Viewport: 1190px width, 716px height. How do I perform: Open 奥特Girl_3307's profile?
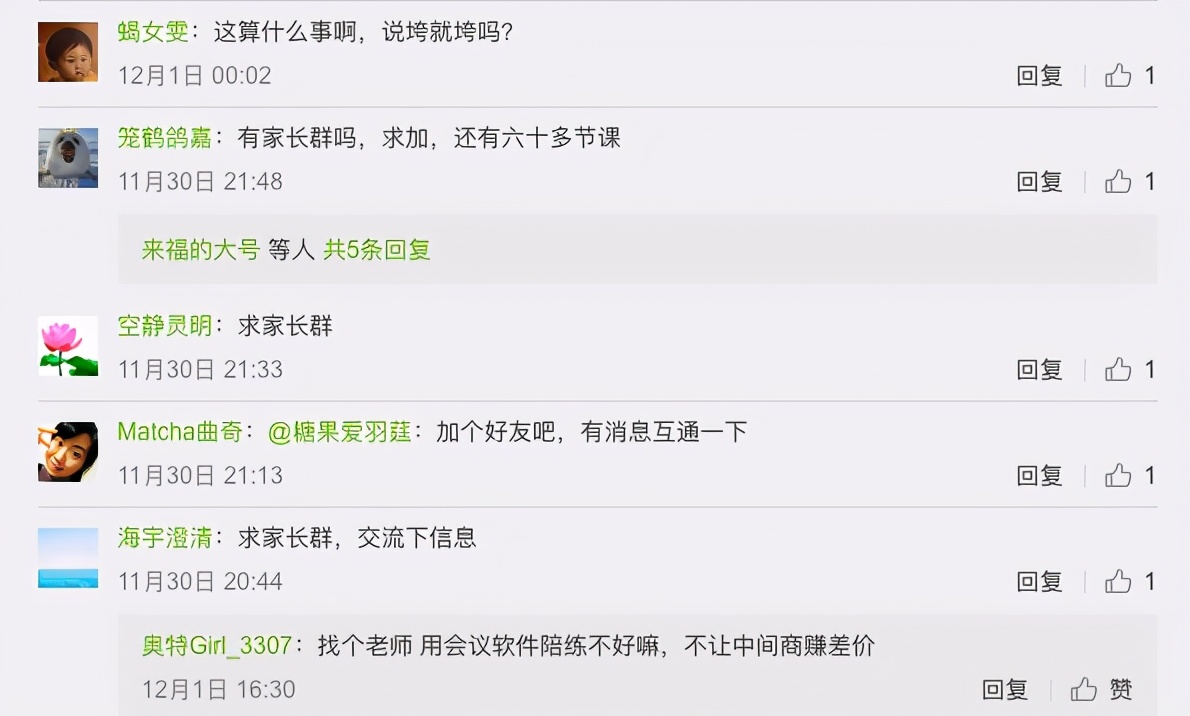pos(216,646)
